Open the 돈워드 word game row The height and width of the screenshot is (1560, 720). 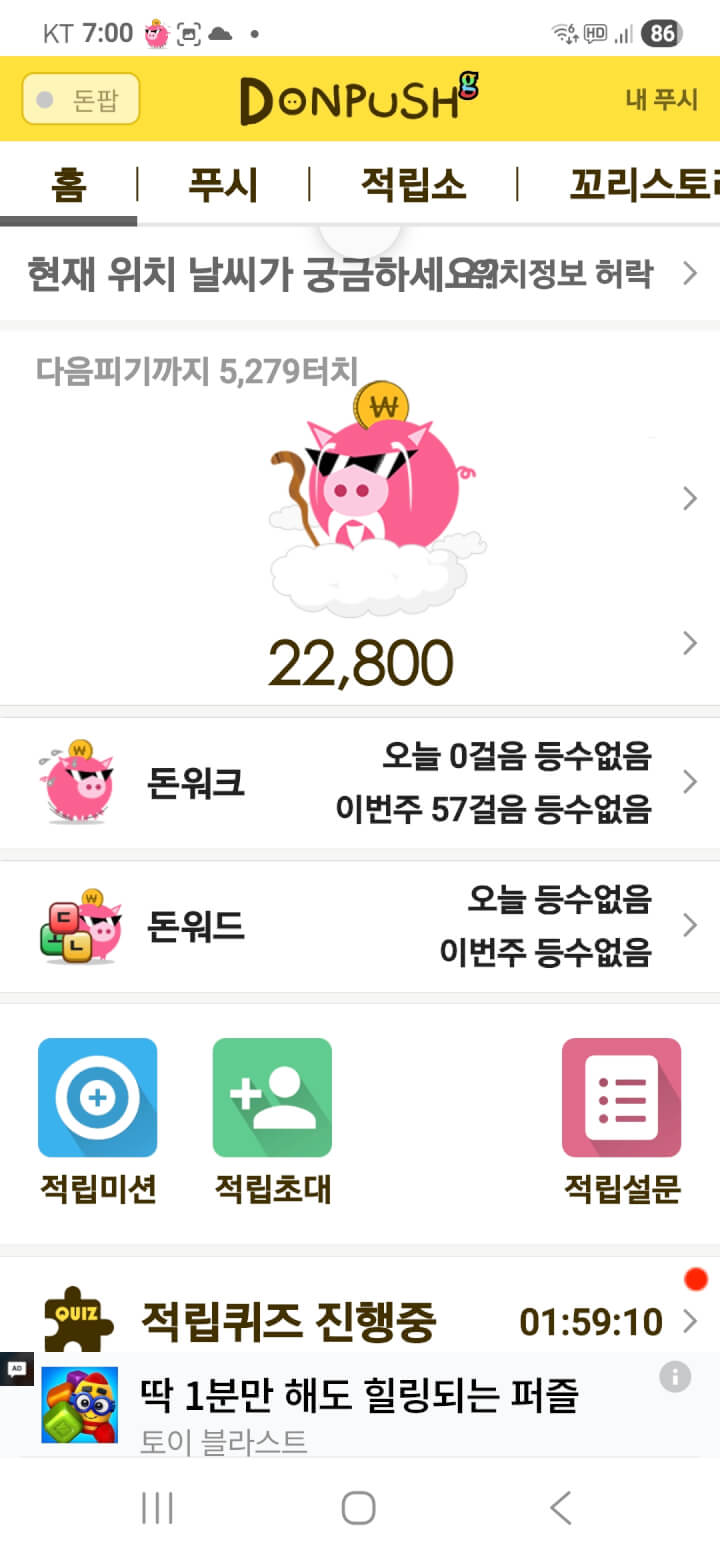coord(360,927)
